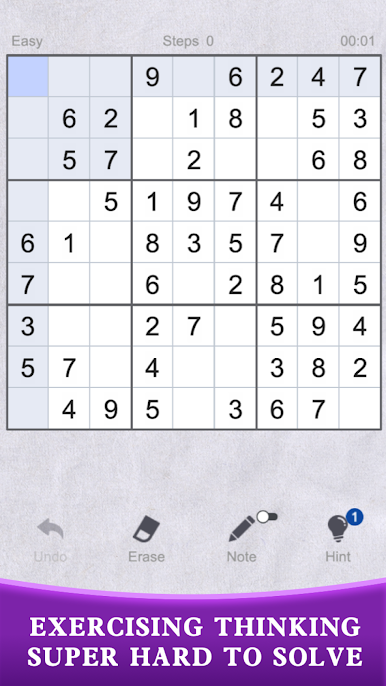Select the highlighted blue empty cell
The width and height of the screenshot is (386, 686).
28,77
